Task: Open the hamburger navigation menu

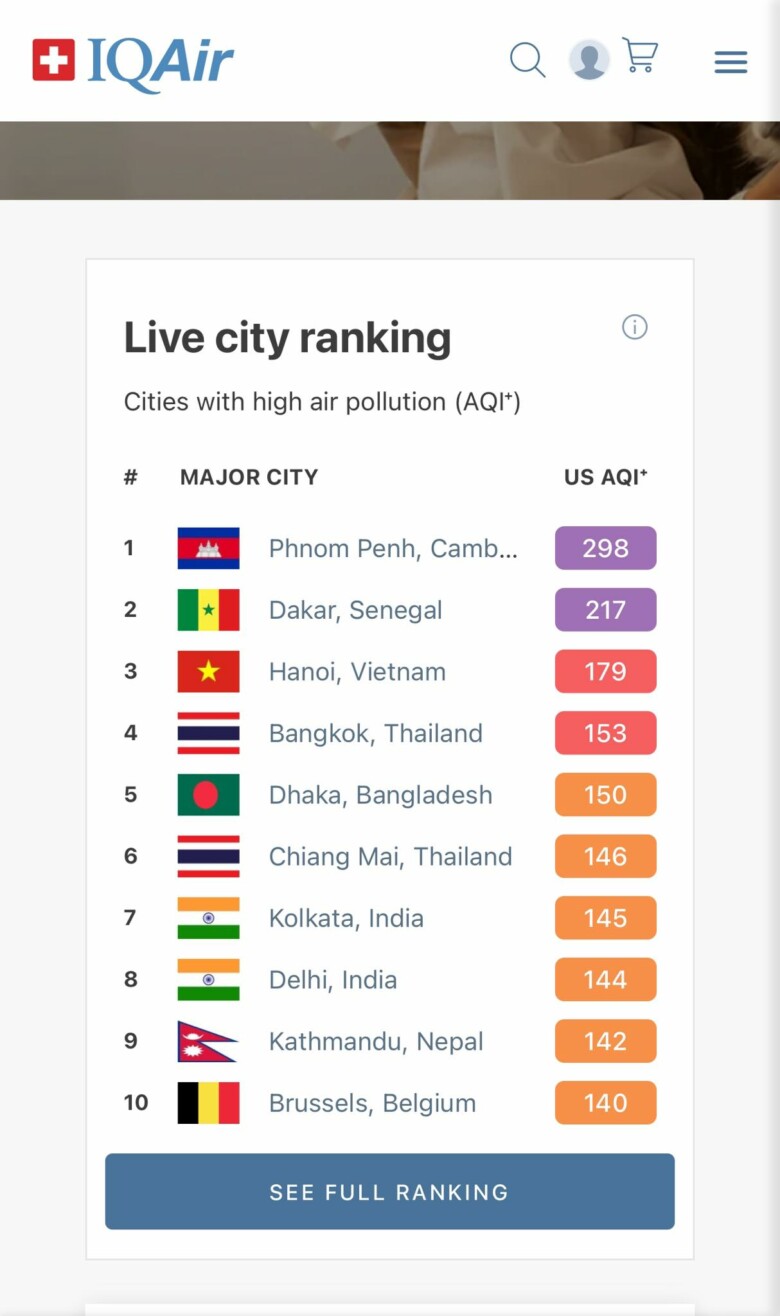Action: click(x=730, y=61)
